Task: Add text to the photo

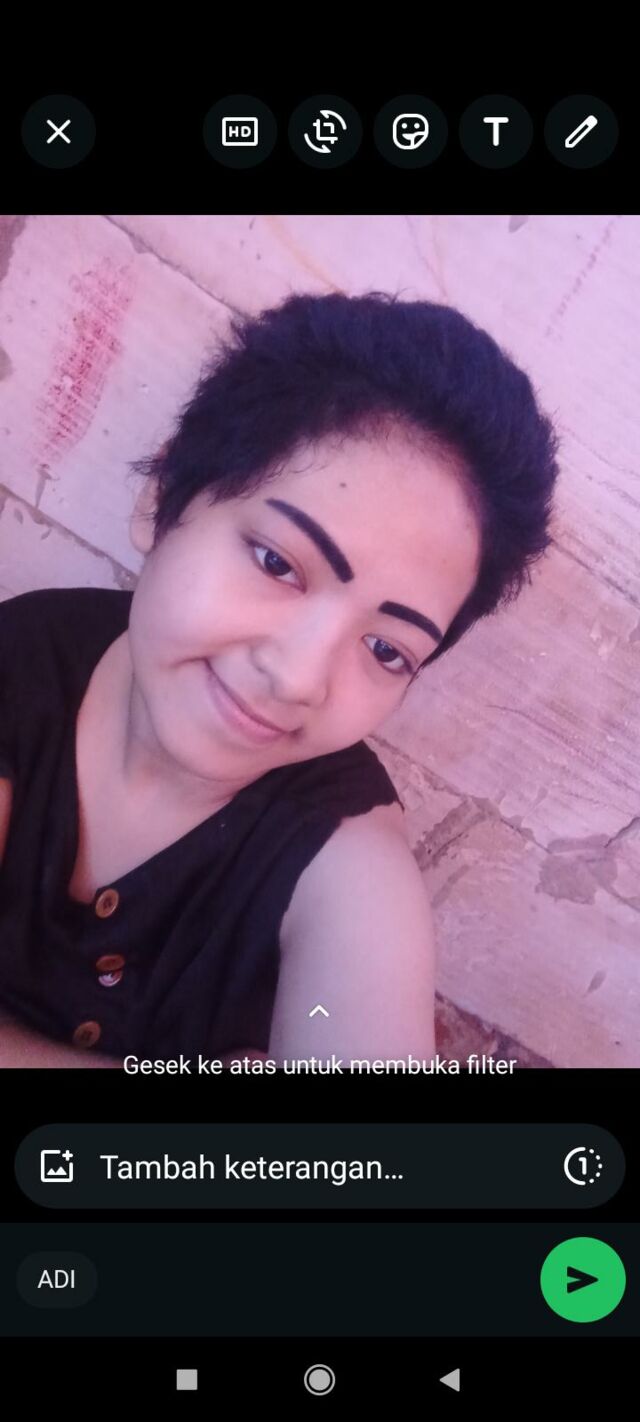Action: pyautogui.click(x=495, y=132)
